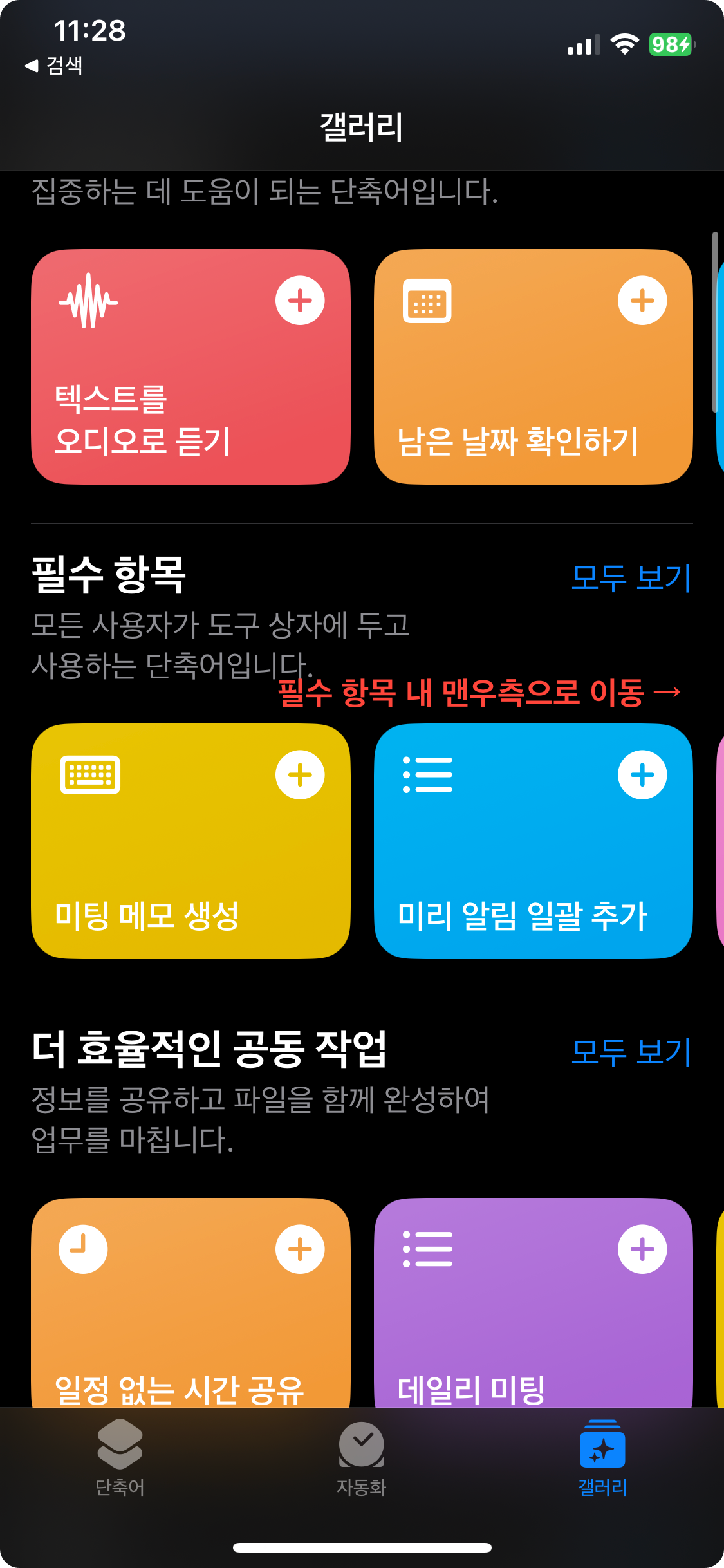Open the 미리 알림 일괄 추가 card
Viewport: 724px width, 1568px height.
tap(534, 841)
